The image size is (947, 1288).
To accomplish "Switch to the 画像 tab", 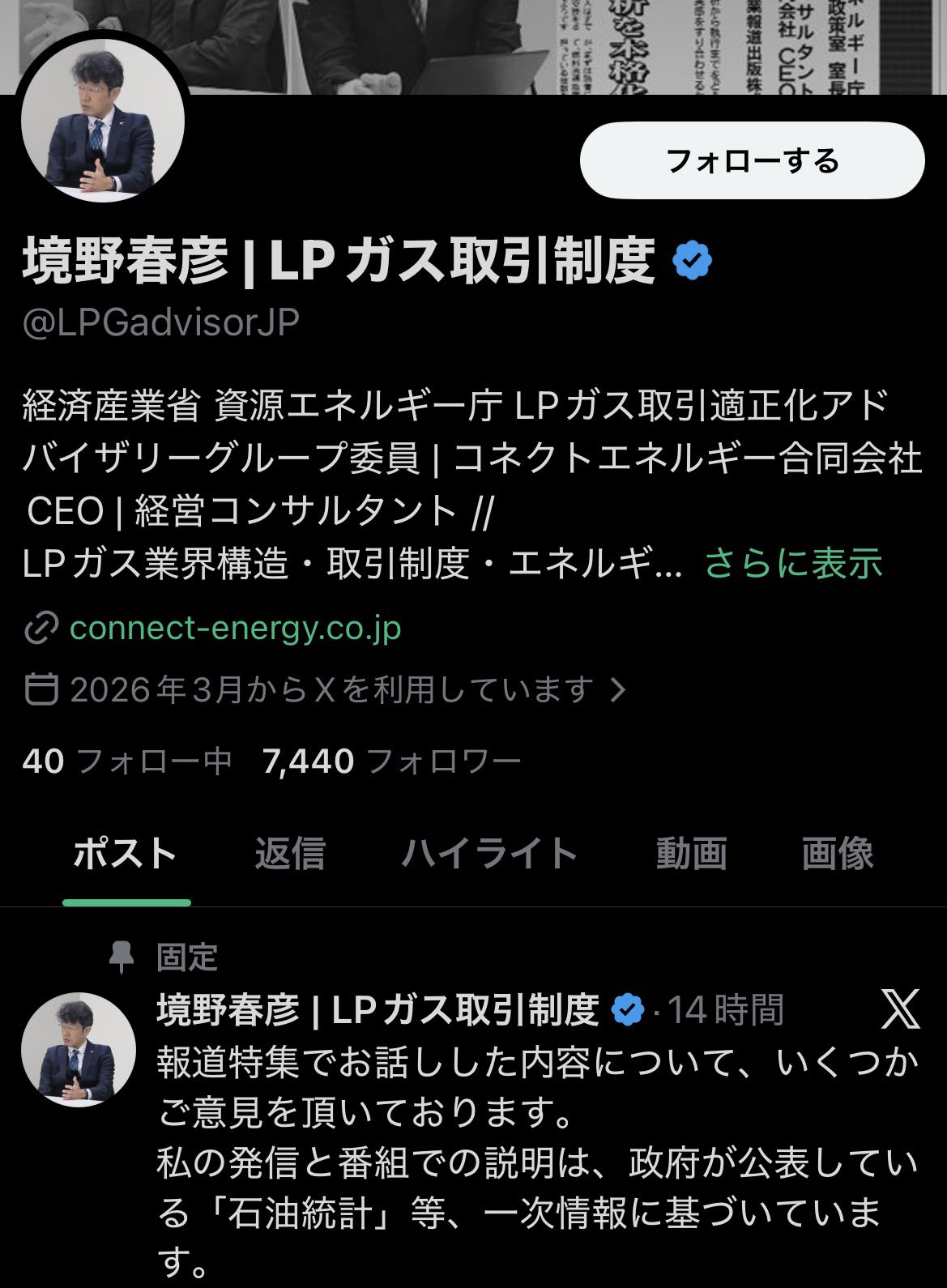I will [x=837, y=854].
